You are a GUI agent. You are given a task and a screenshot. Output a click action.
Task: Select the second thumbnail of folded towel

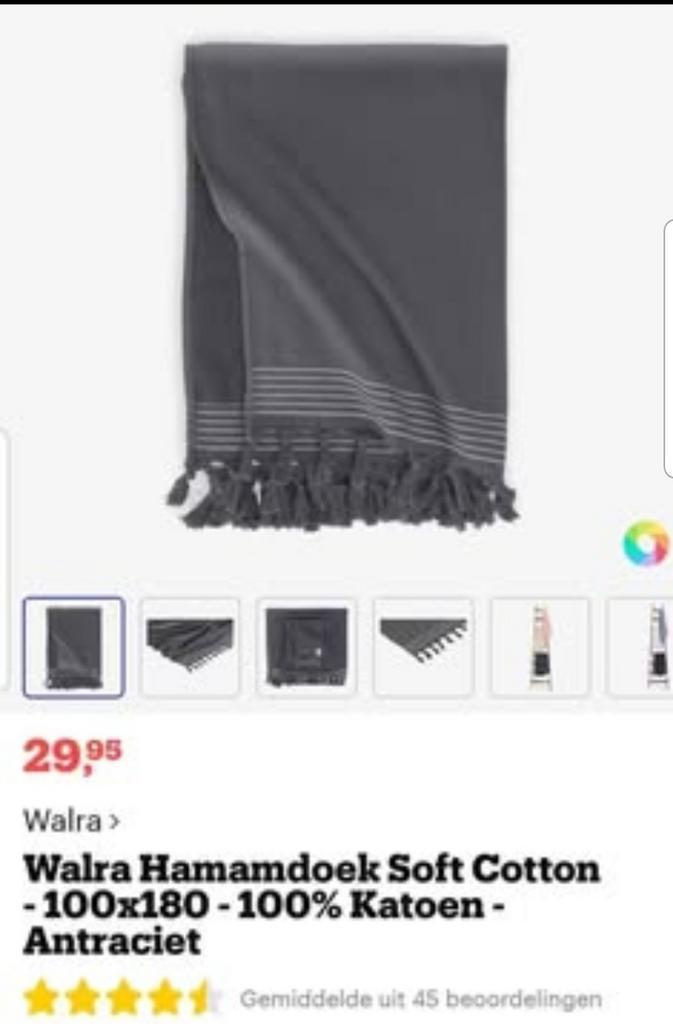point(190,647)
